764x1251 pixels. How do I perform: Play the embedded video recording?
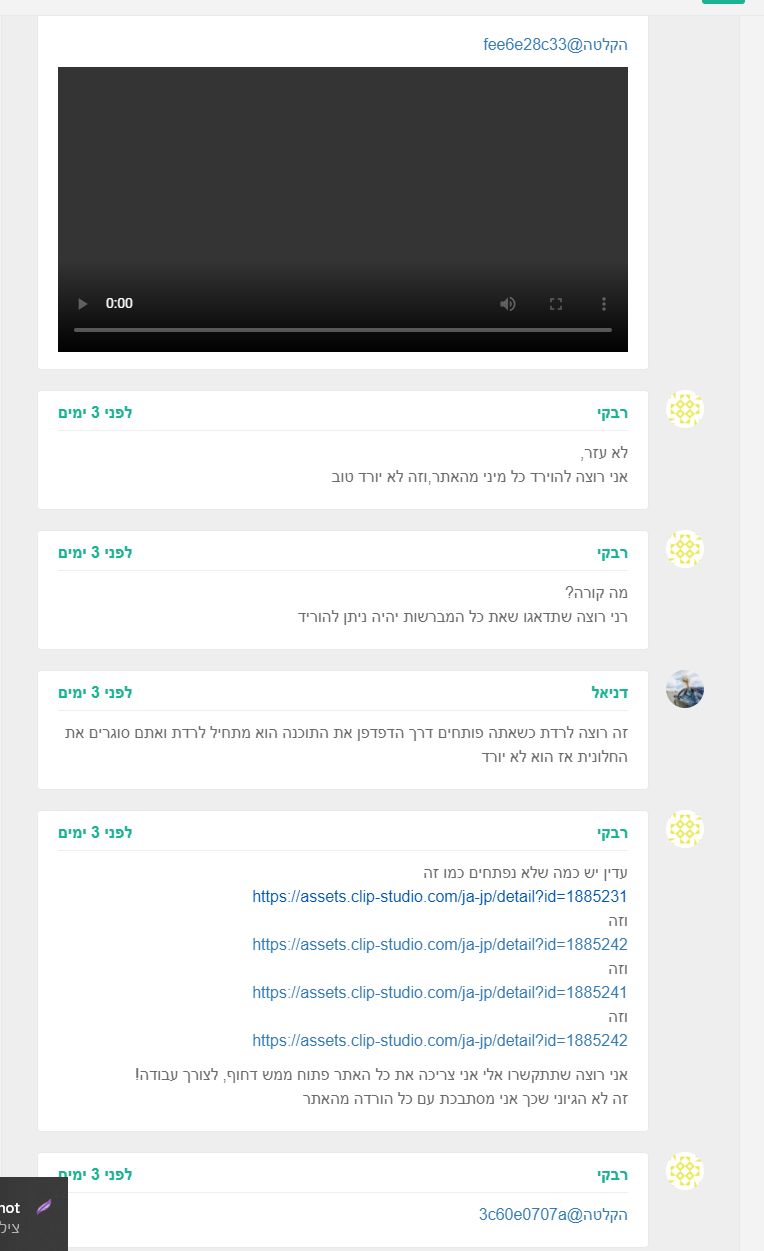coord(83,304)
